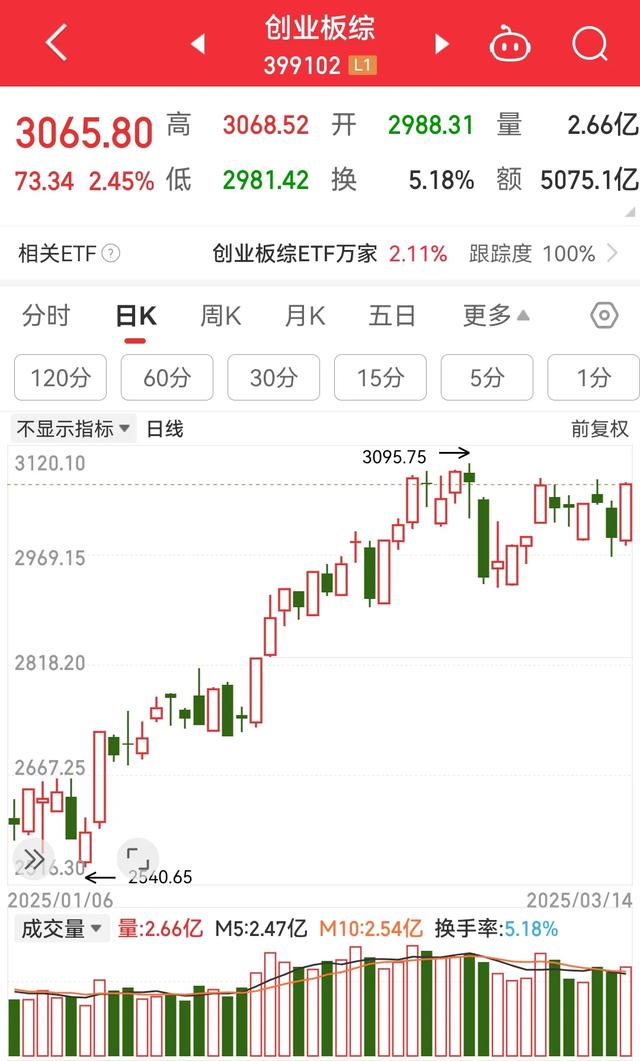Image resolution: width=640 pixels, height=1061 pixels.
Task: Select the 周K tab
Action: point(221,315)
